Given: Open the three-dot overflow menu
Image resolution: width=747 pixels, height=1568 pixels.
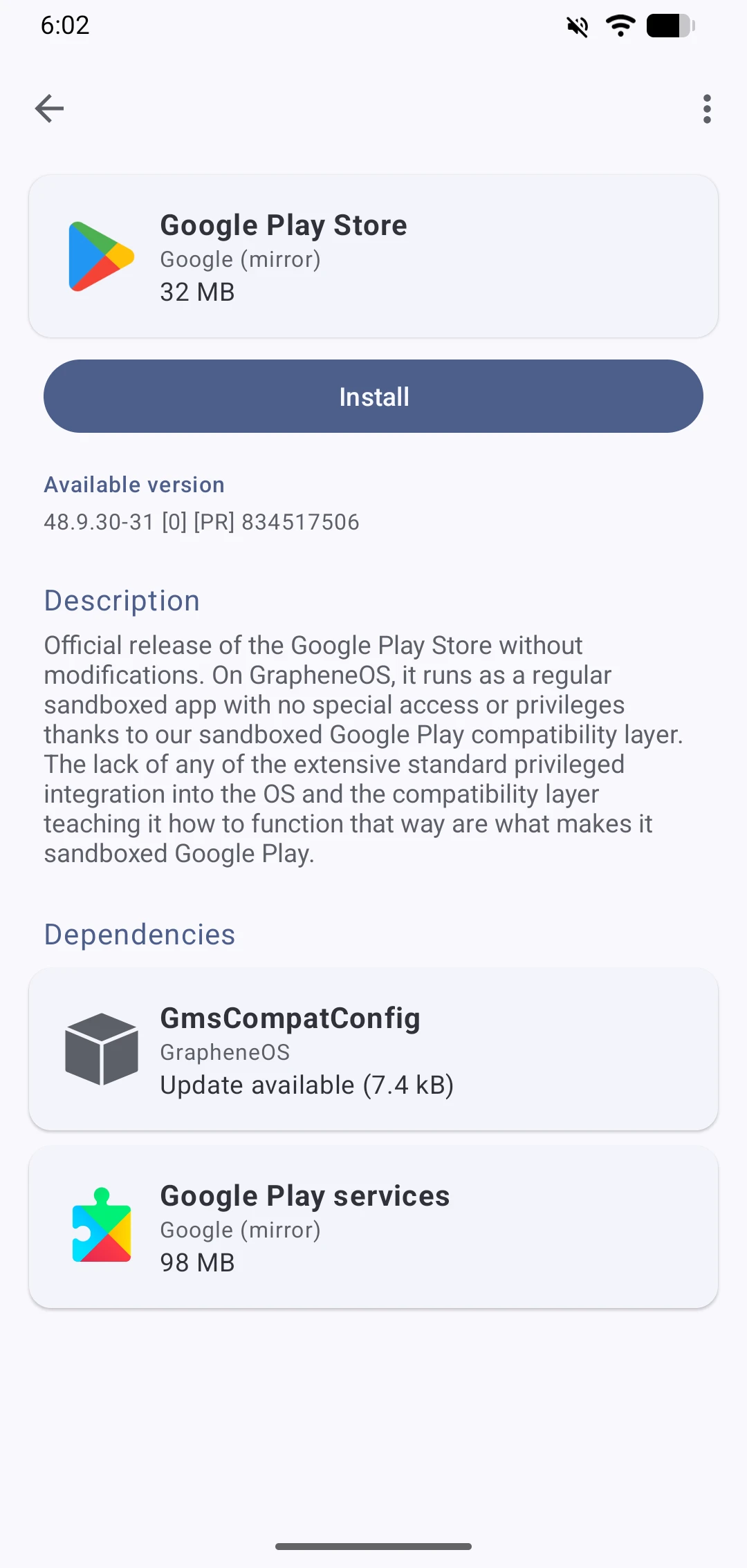Looking at the screenshot, I should tap(706, 109).
